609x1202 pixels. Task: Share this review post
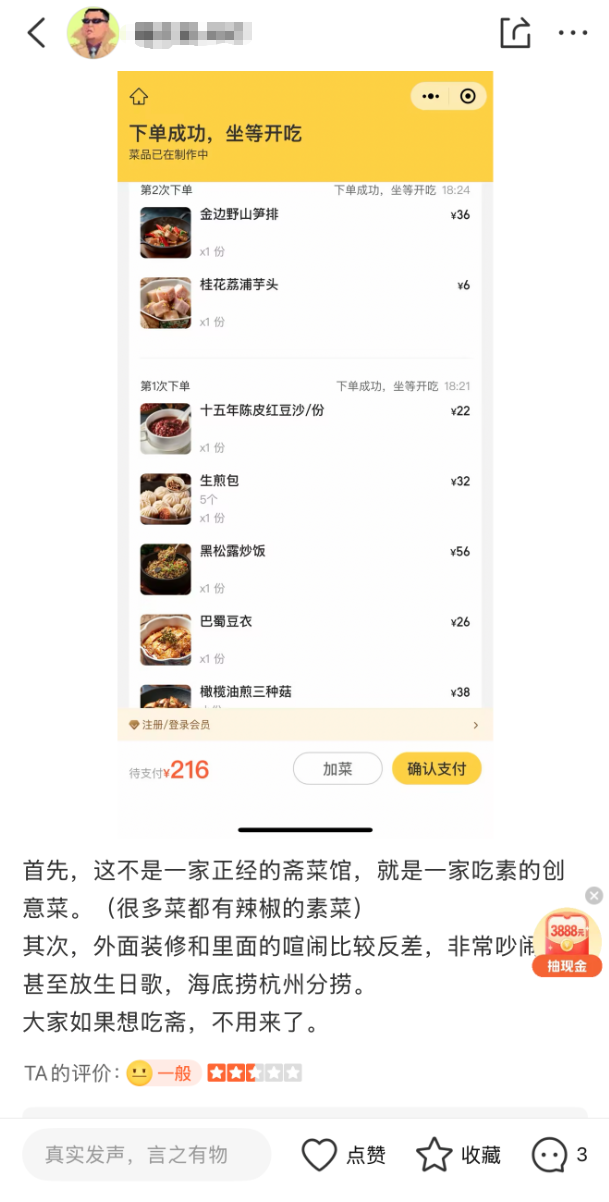point(515,32)
